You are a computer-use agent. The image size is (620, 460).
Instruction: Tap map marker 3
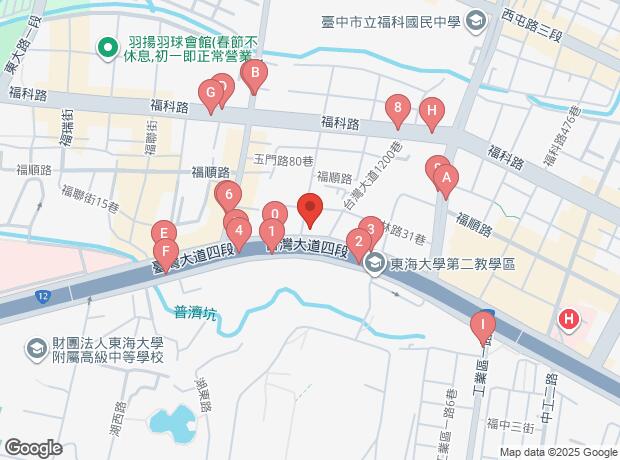tap(371, 229)
